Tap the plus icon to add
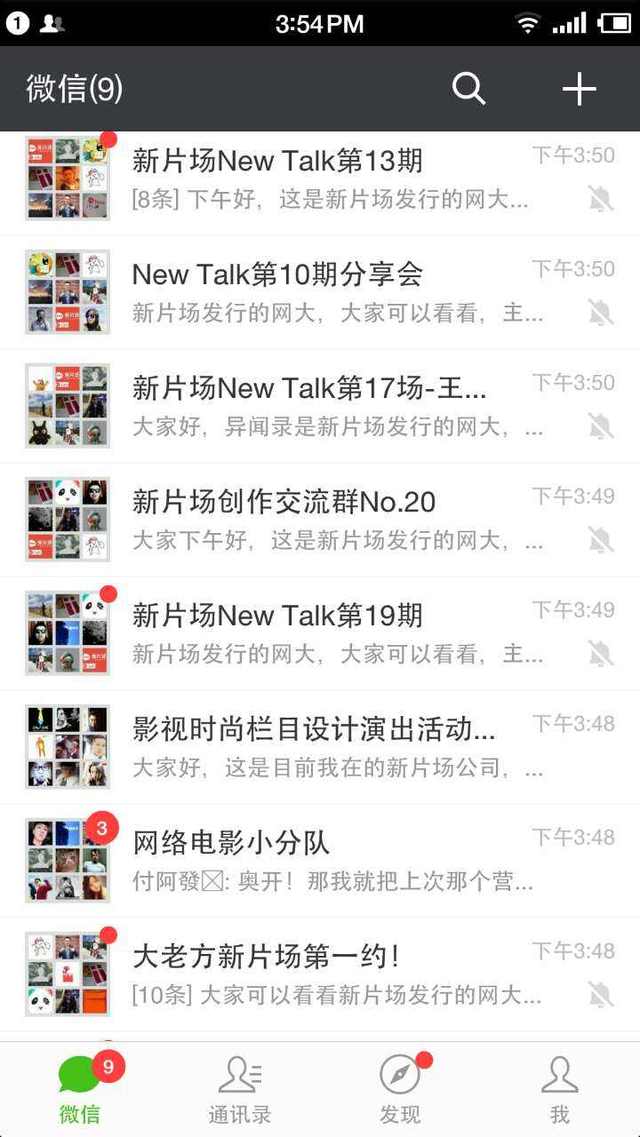The image size is (640, 1137). [579, 89]
